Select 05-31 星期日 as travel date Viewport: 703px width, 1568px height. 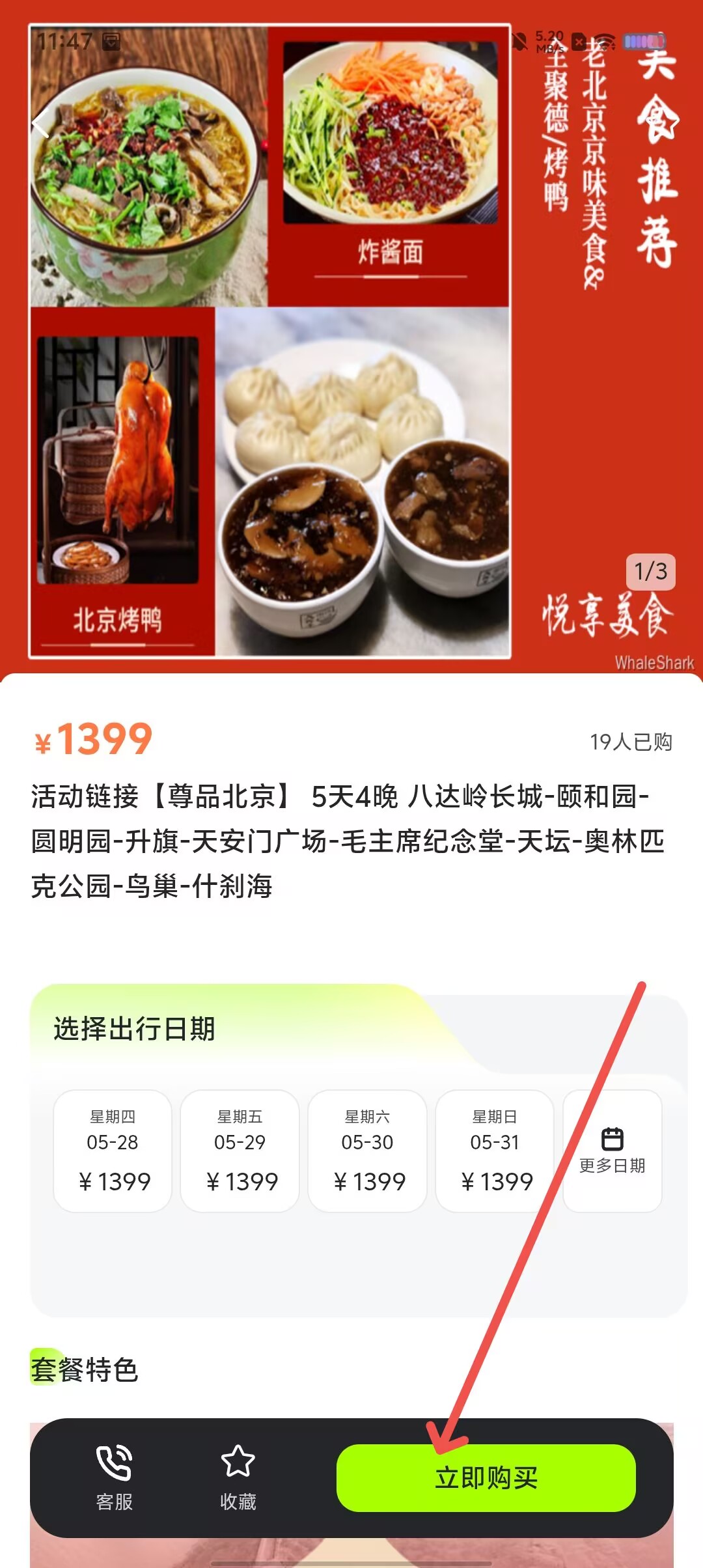click(x=495, y=1151)
